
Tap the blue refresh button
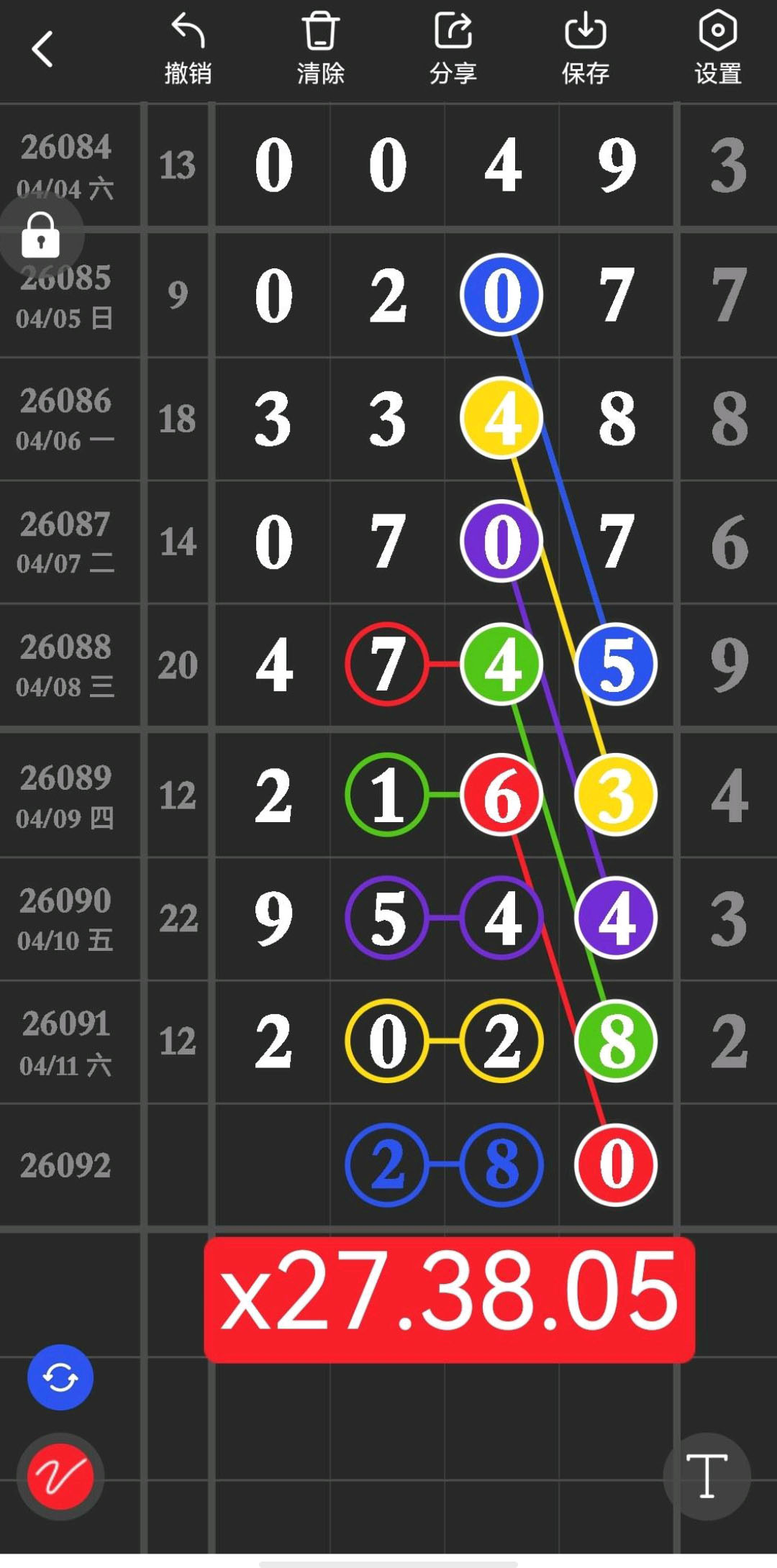(60, 1377)
